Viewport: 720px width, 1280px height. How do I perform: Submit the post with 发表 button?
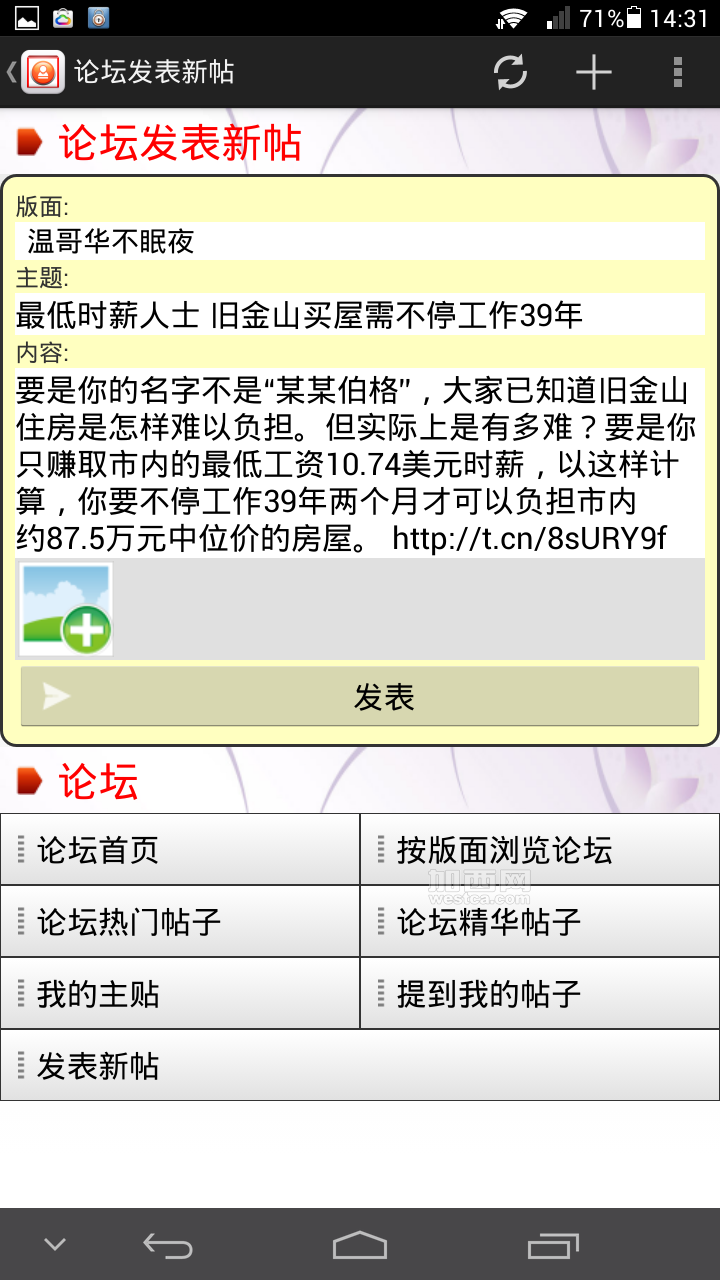click(x=360, y=697)
